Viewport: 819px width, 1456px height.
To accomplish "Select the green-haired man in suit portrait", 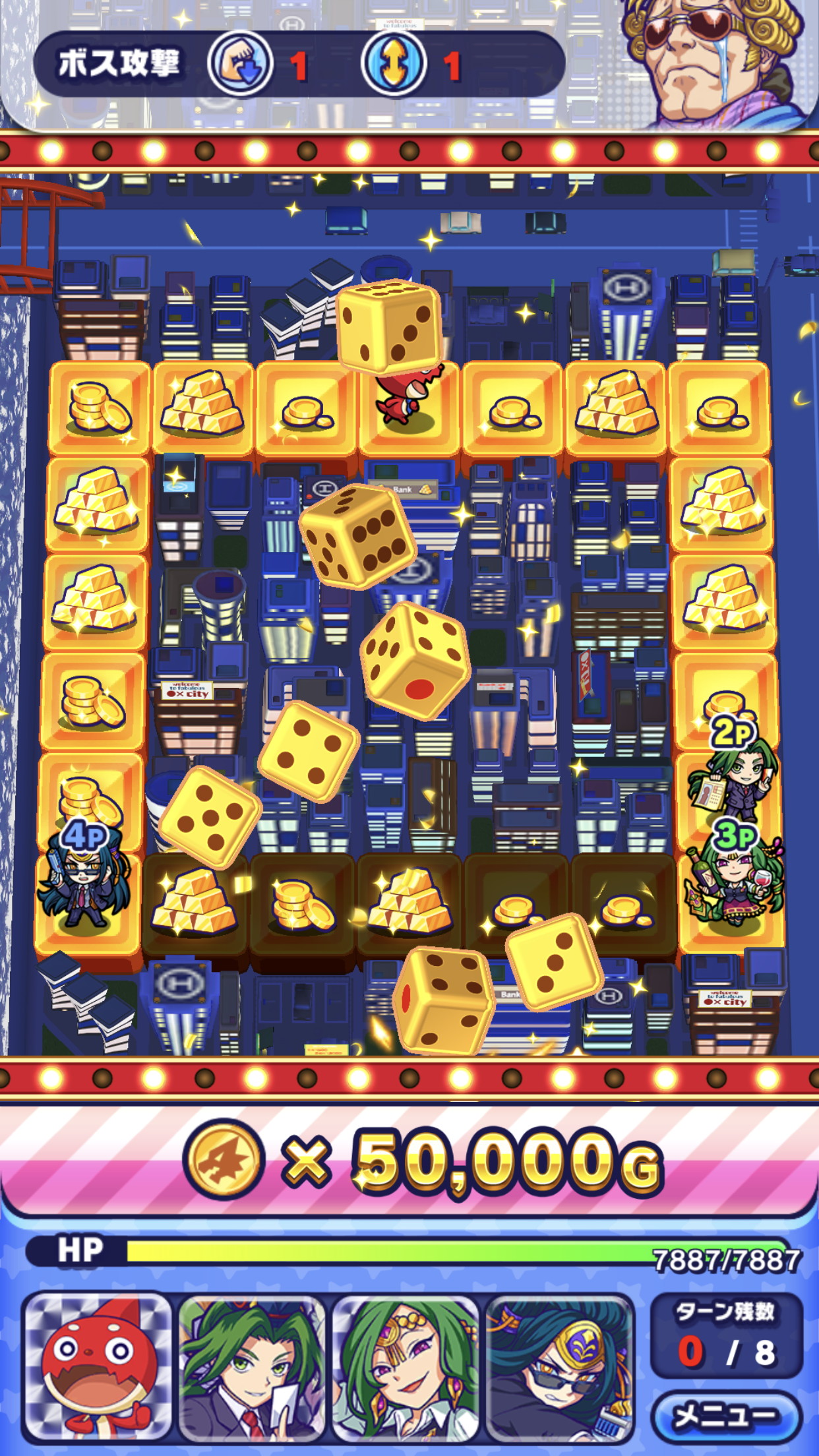I will [x=252, y=1368].
